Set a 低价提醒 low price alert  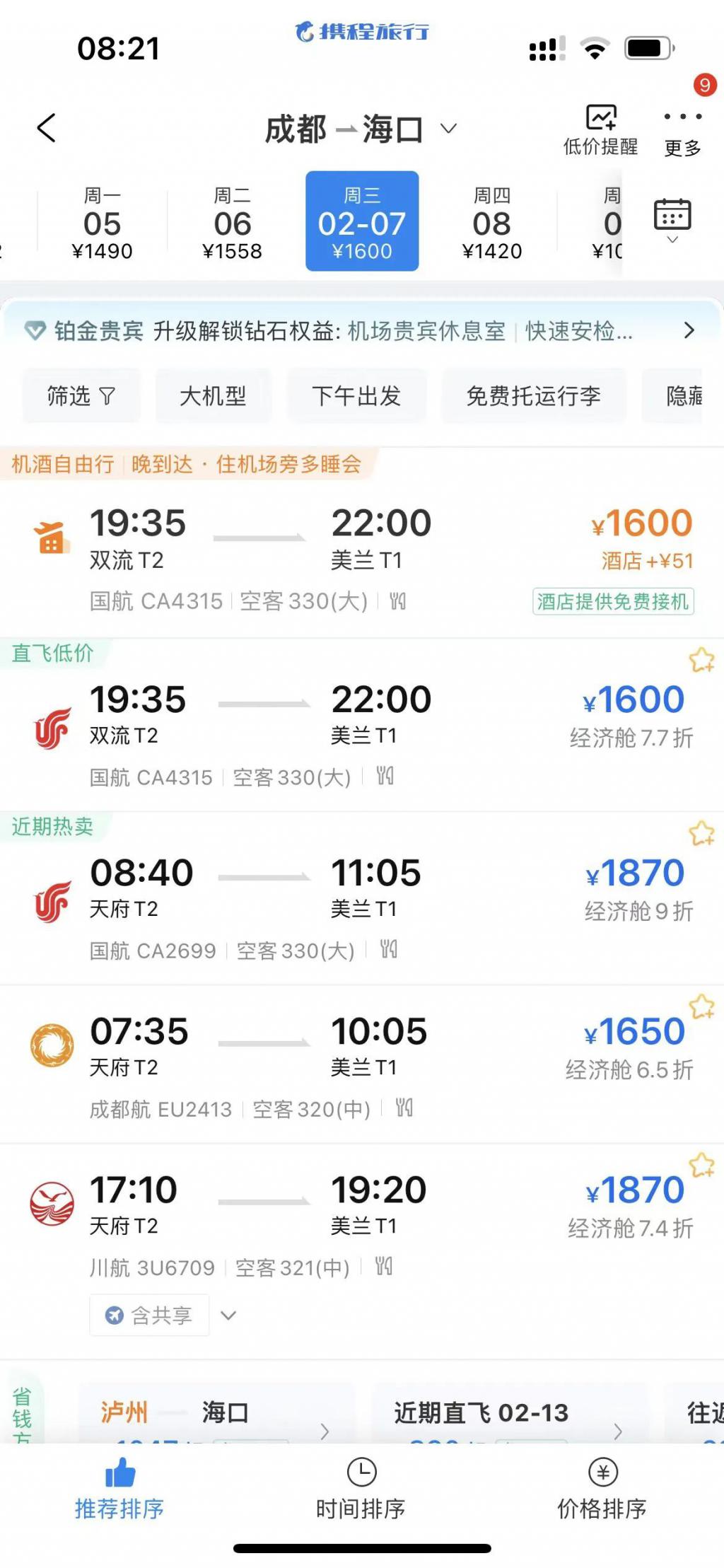(x=600, y=129)
